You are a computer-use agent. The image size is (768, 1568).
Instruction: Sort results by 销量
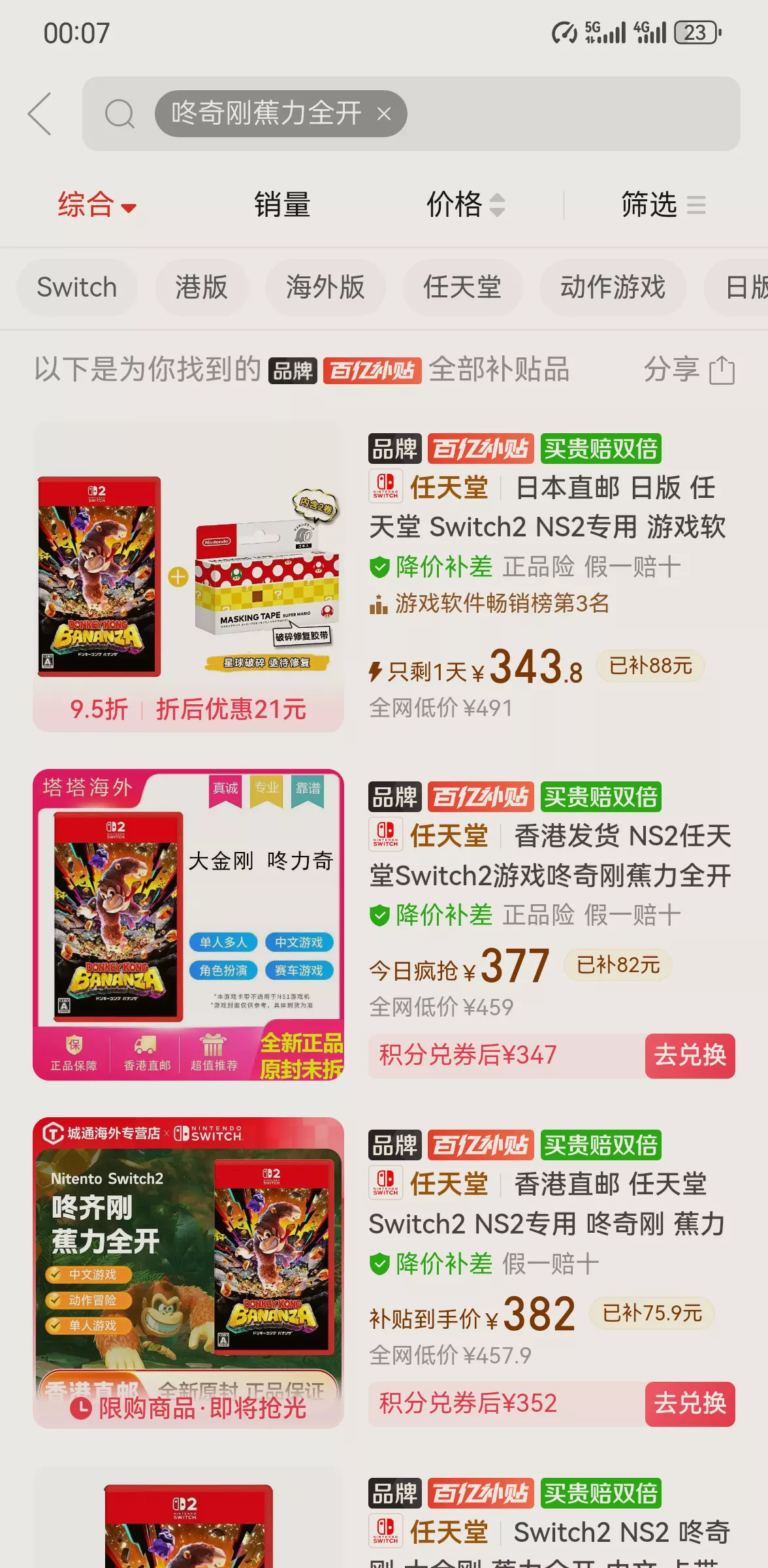tap(281, 205)
